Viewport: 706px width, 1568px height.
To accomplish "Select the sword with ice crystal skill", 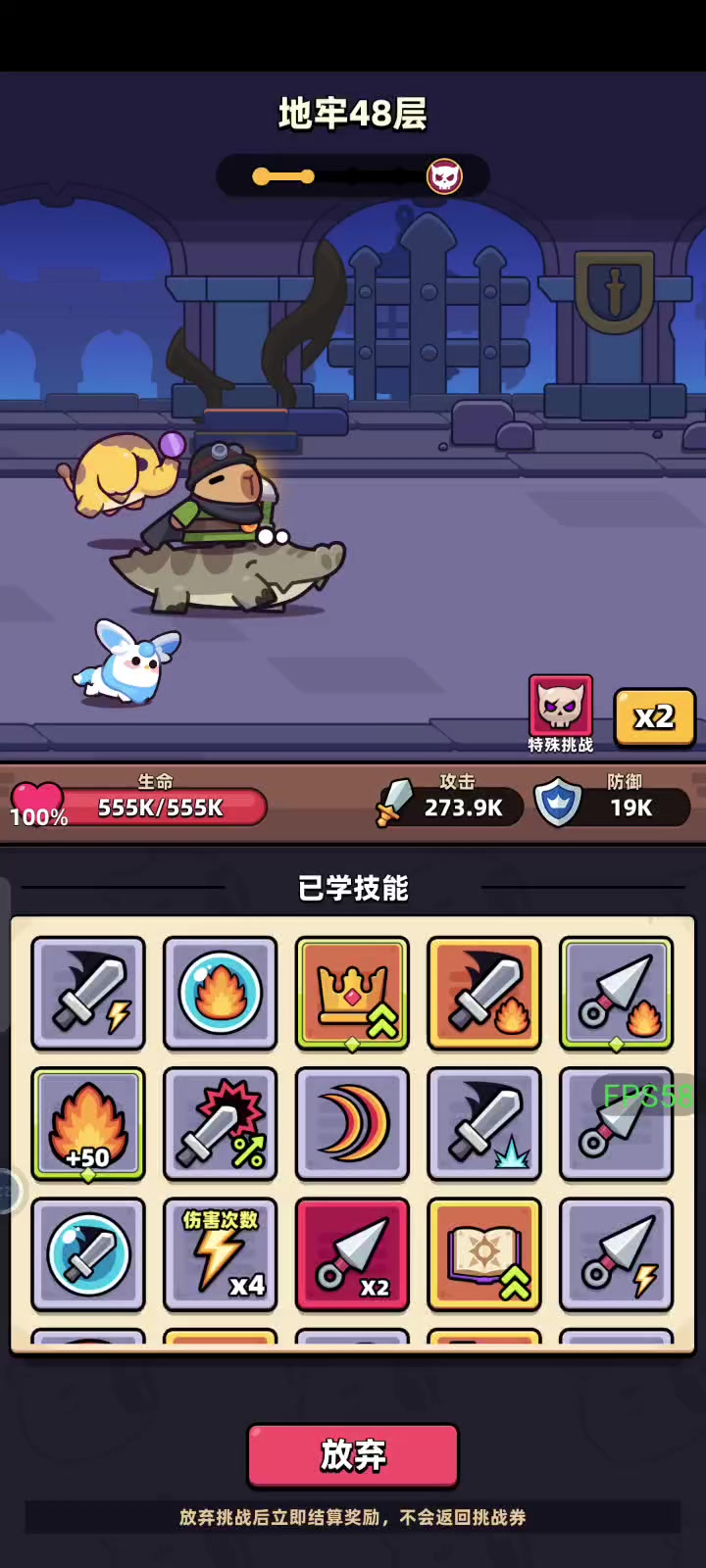I will tap(484, 1124).
